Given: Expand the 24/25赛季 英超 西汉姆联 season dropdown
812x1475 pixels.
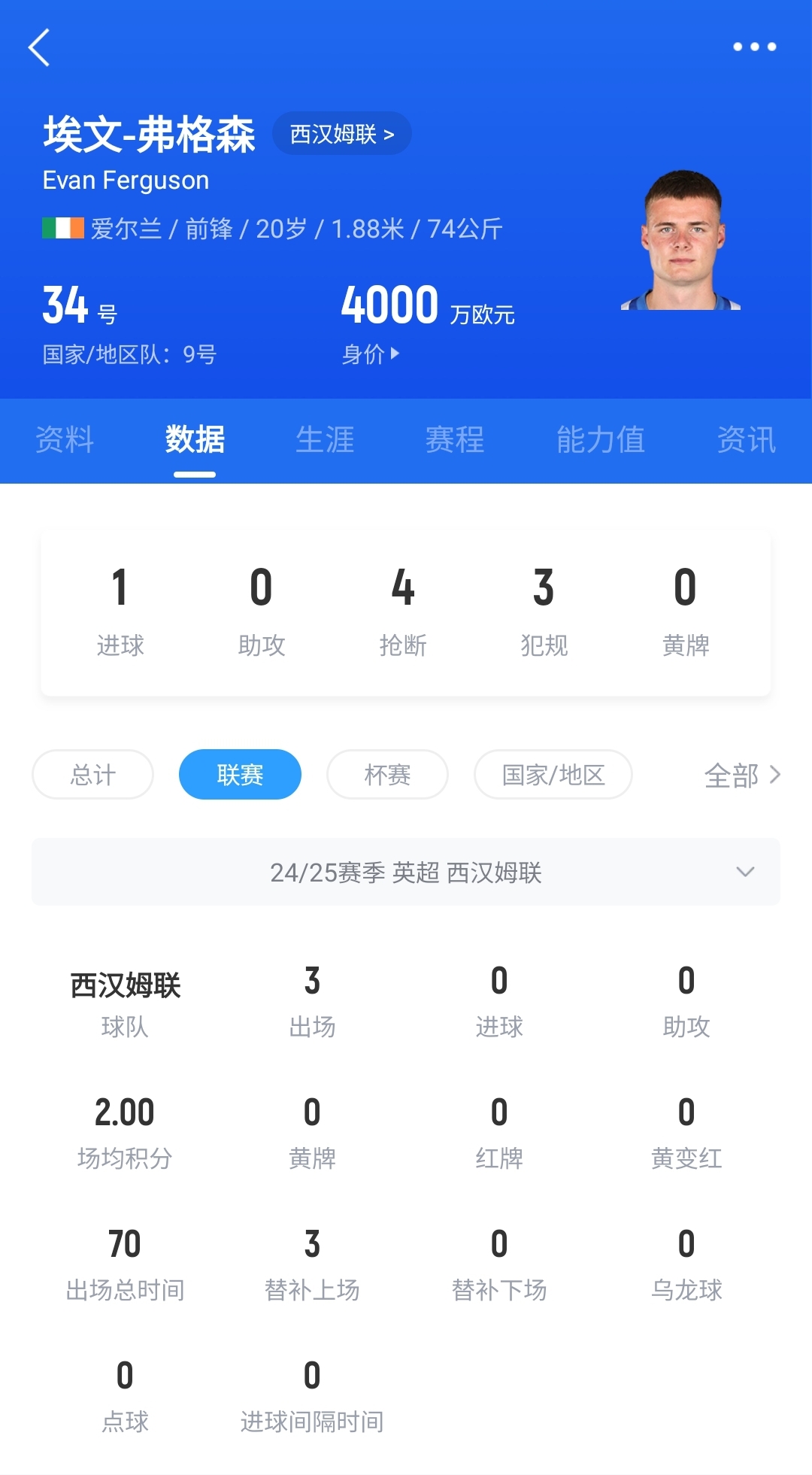Looking at the screenshot, I should click(406, 872).
